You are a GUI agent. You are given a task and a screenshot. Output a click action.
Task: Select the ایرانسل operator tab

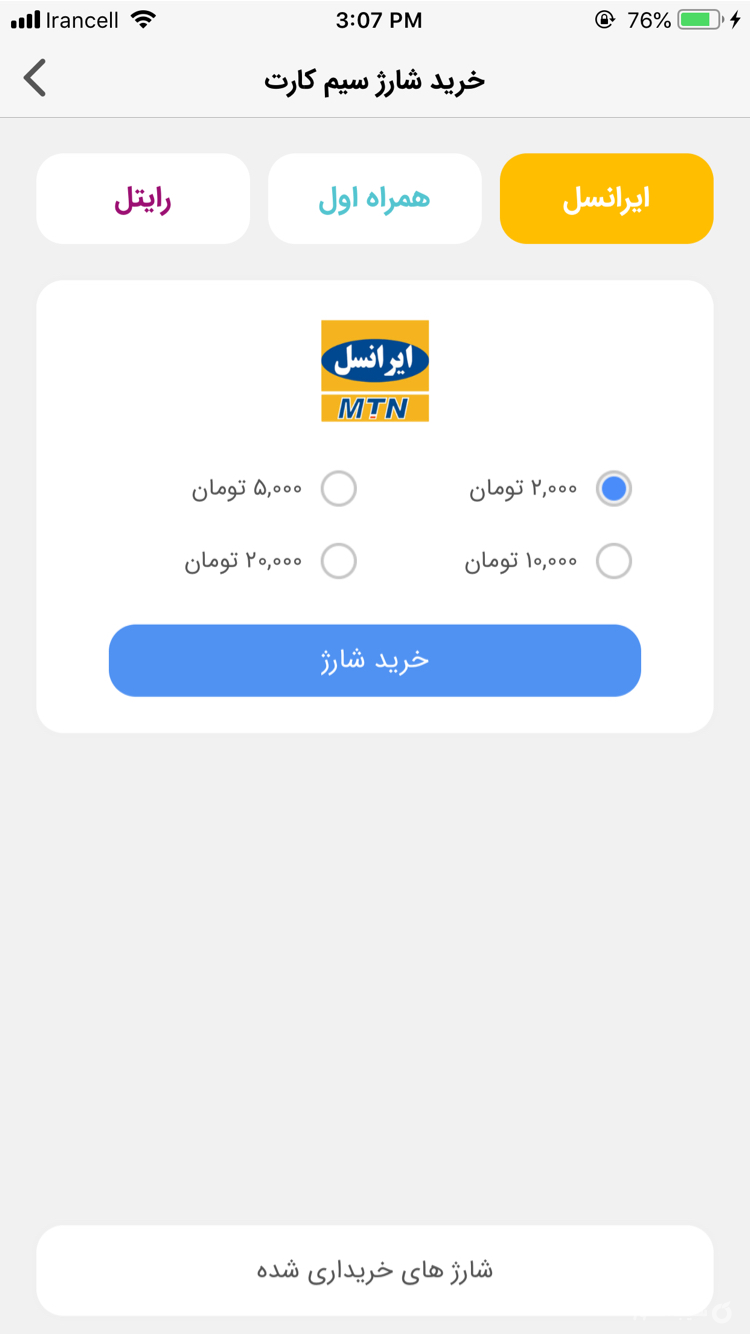coord(606,198)
